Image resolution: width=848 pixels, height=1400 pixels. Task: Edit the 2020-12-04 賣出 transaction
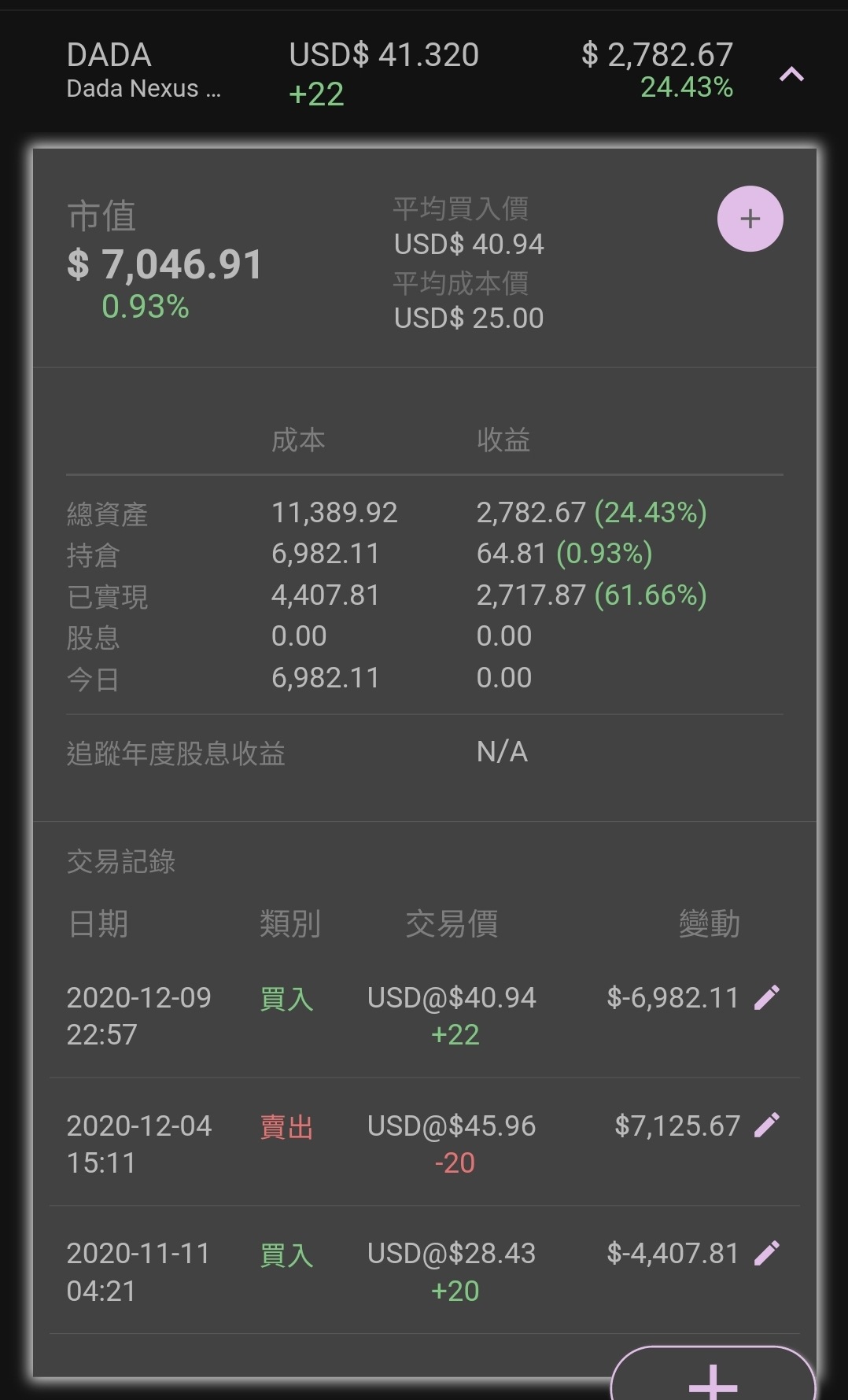tap(767, 1125)
